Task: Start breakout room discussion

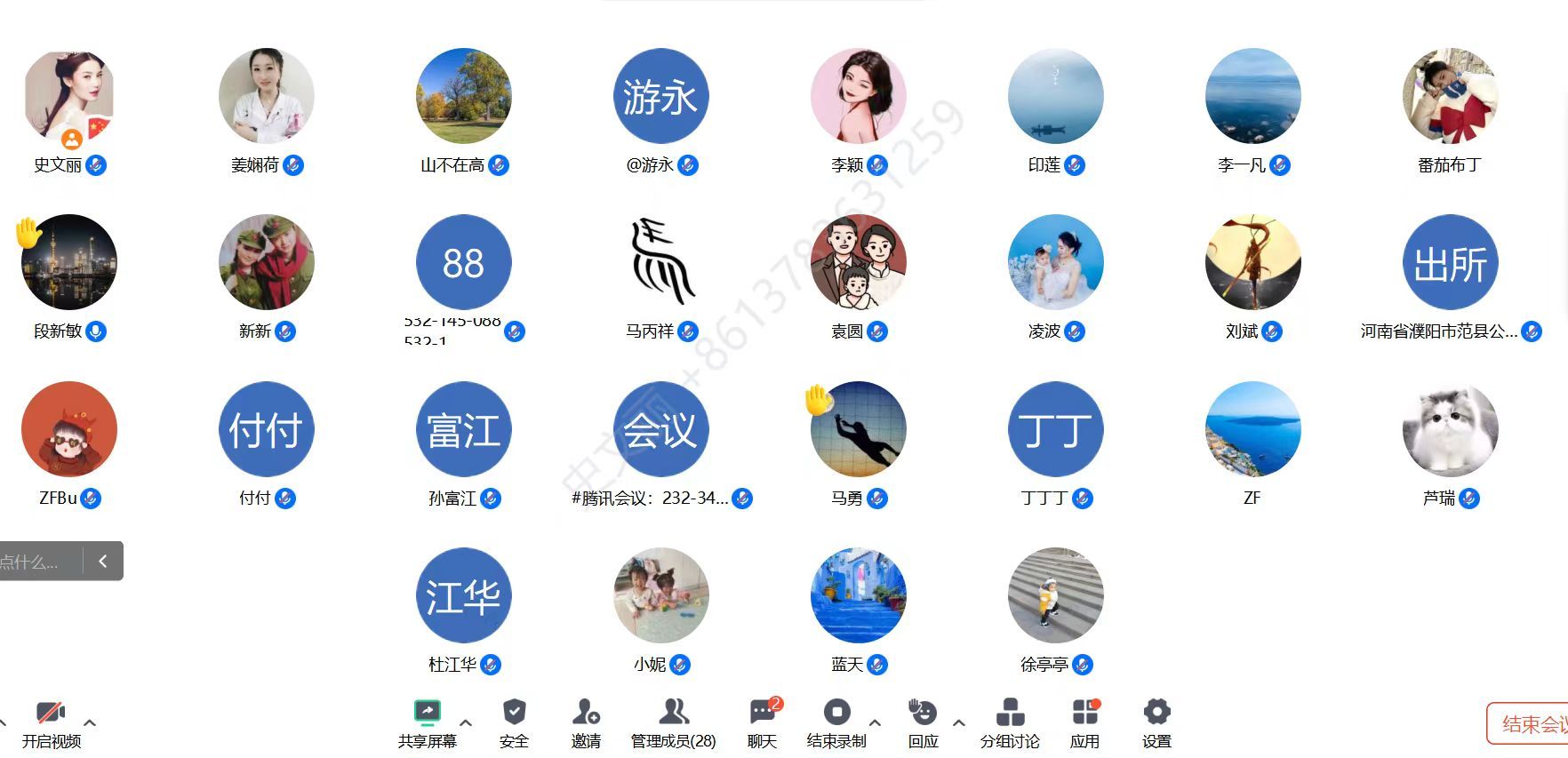Action: pyautogui.click(x=1009, y=723)
